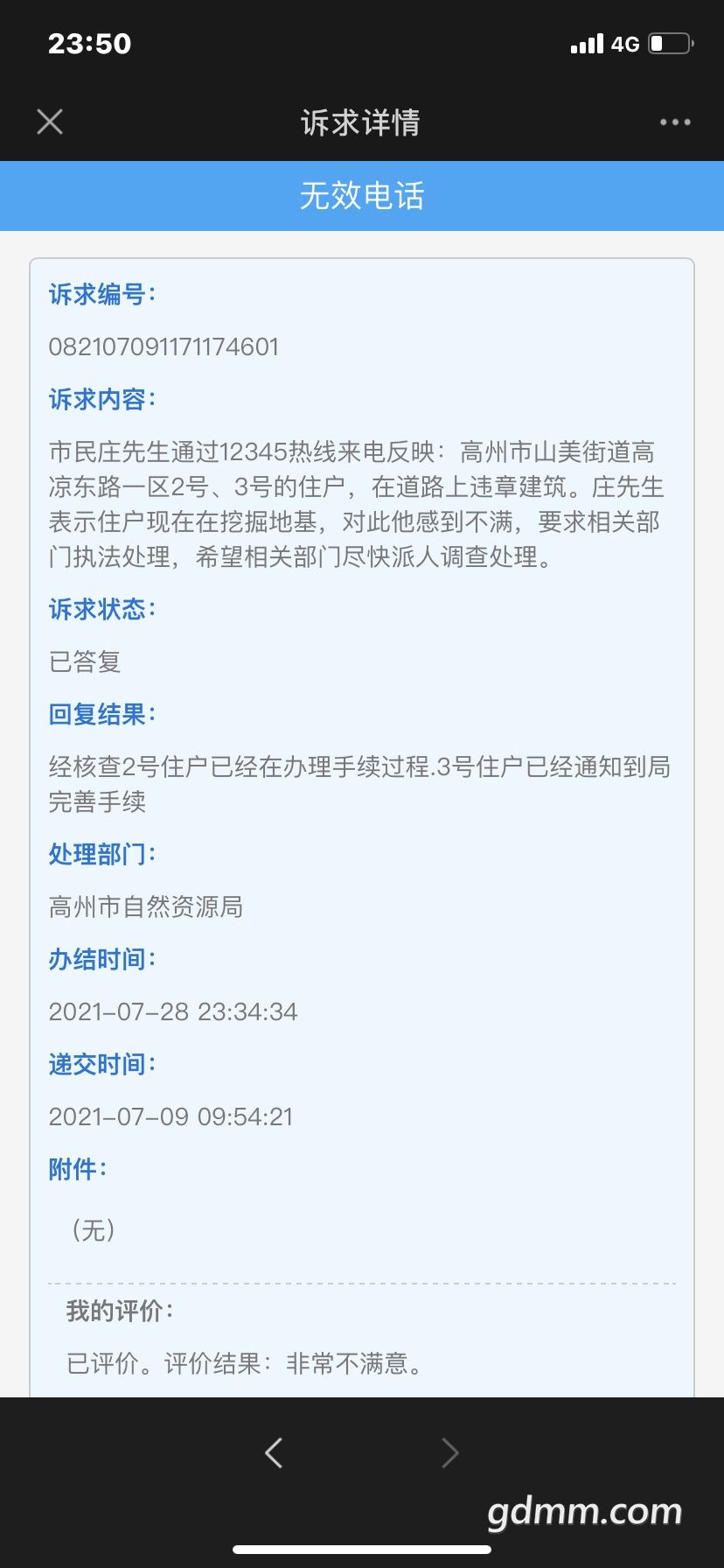
Task: Go back with the left arrow
Action: (274, 1452)
